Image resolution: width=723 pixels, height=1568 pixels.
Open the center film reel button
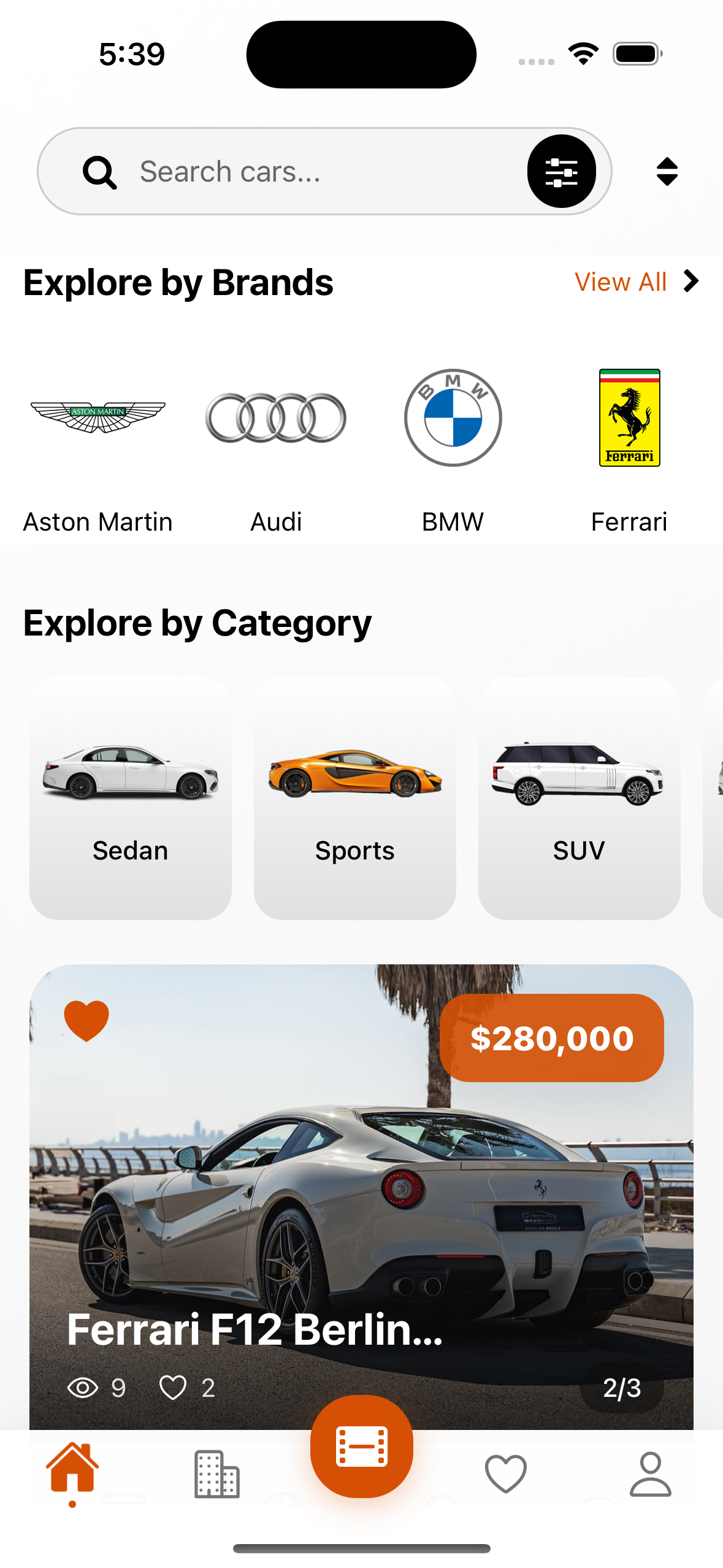tap(361, 1447)
